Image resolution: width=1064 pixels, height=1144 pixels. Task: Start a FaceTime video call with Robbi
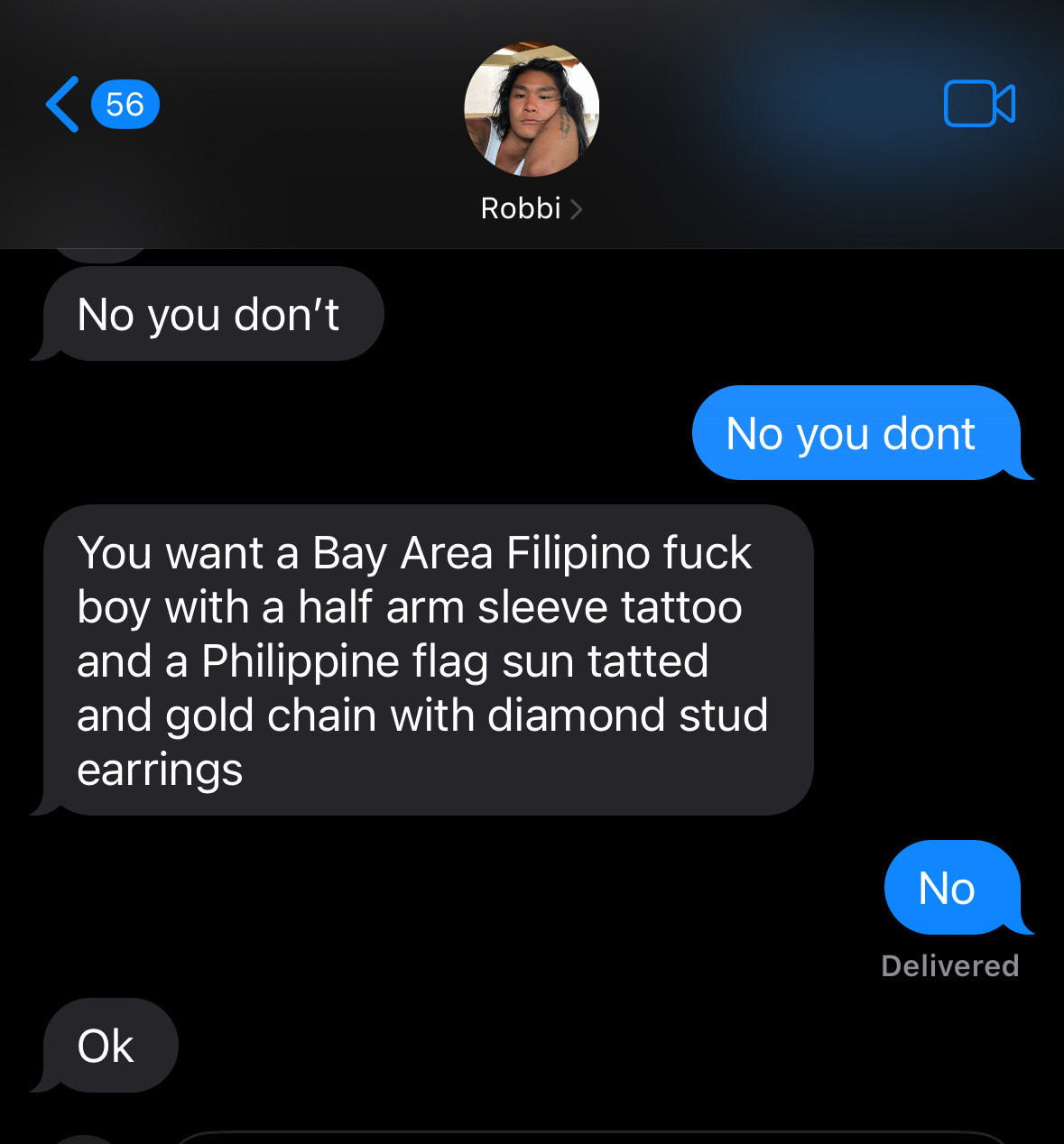(979, 104)
